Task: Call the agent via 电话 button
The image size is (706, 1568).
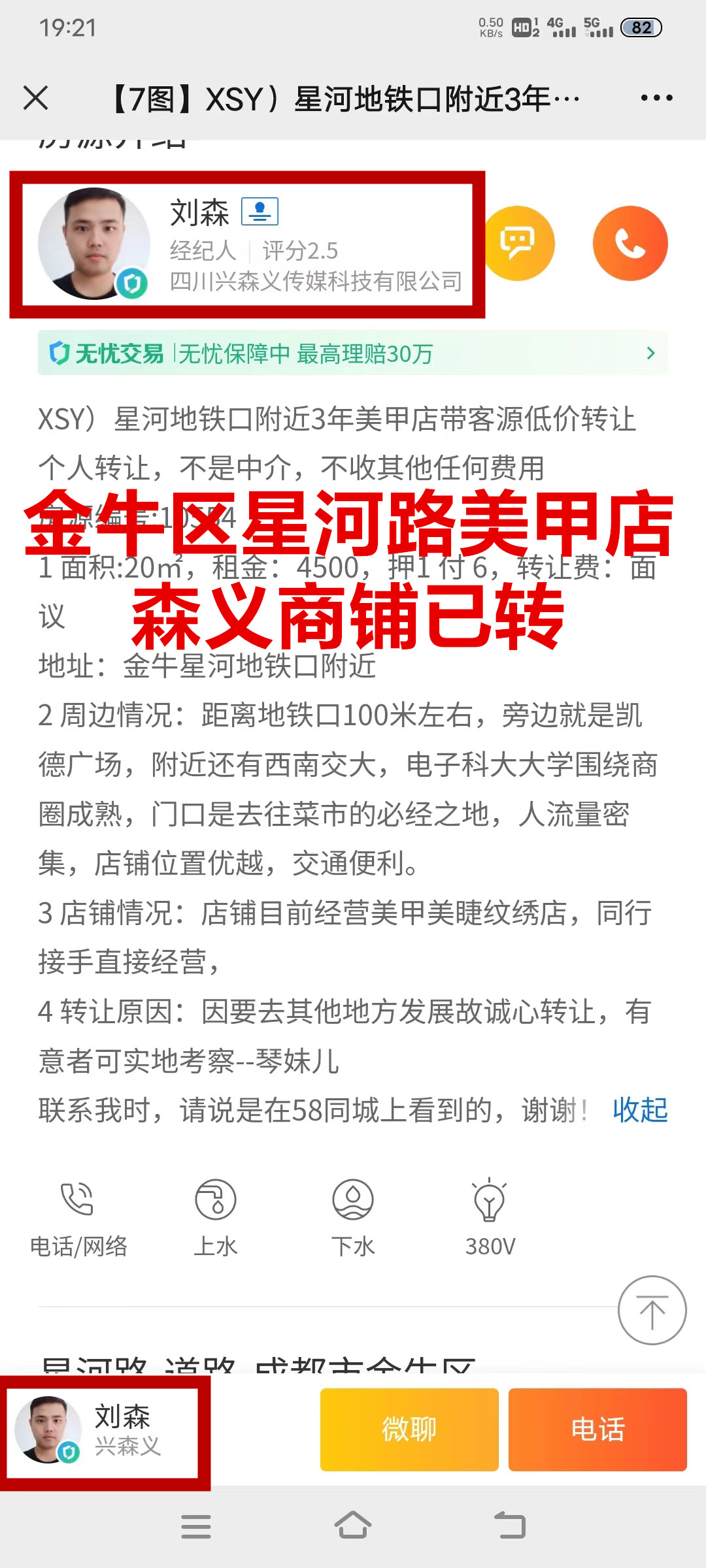Action: tap(597, 1429)
